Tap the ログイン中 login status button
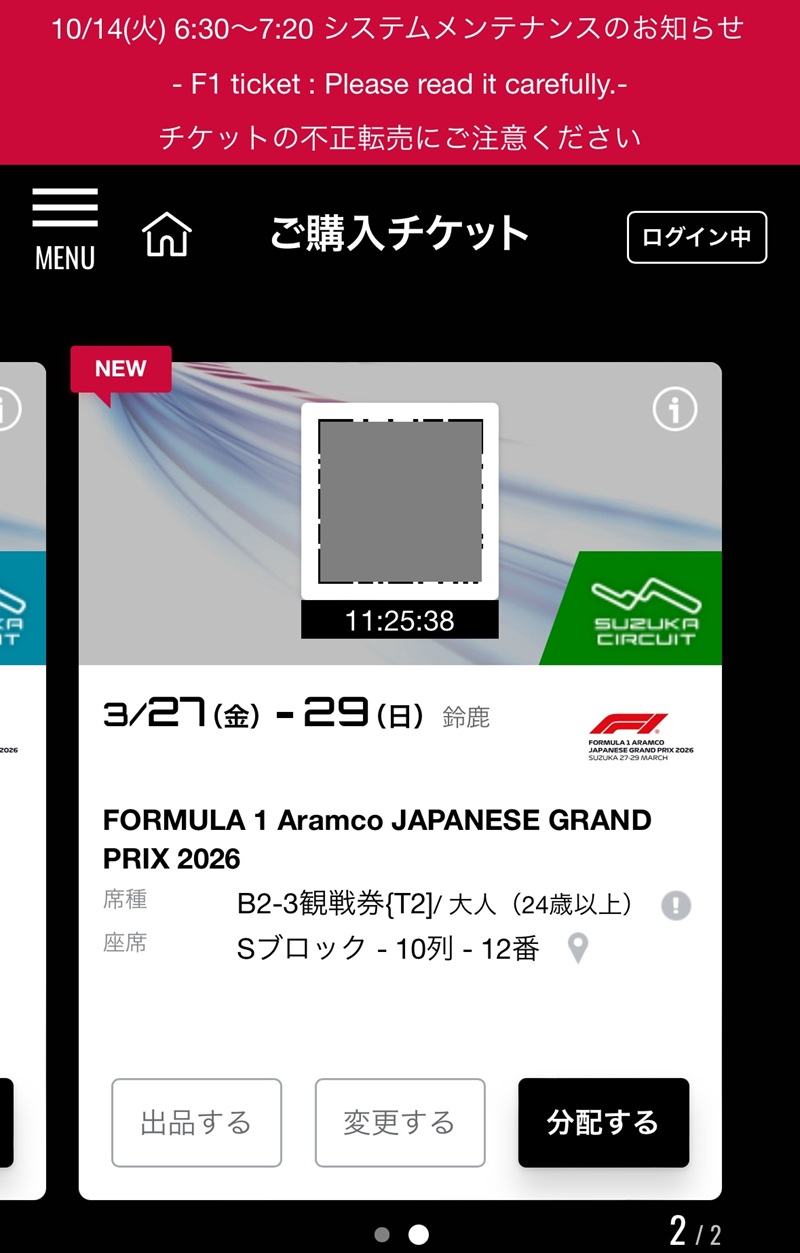800x1253 pixels. click(x=696, y=238)
